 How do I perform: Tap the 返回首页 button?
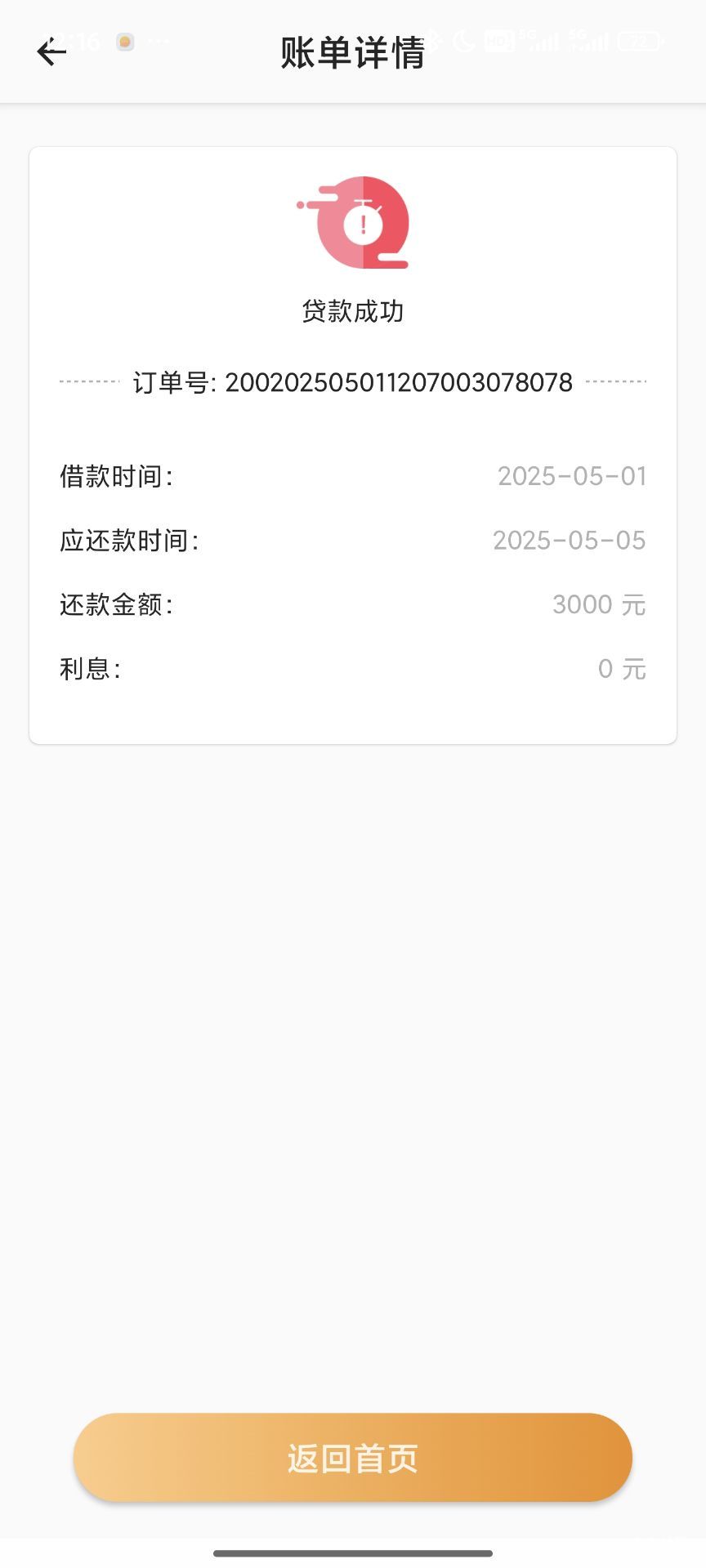(x=353, y=1458)
